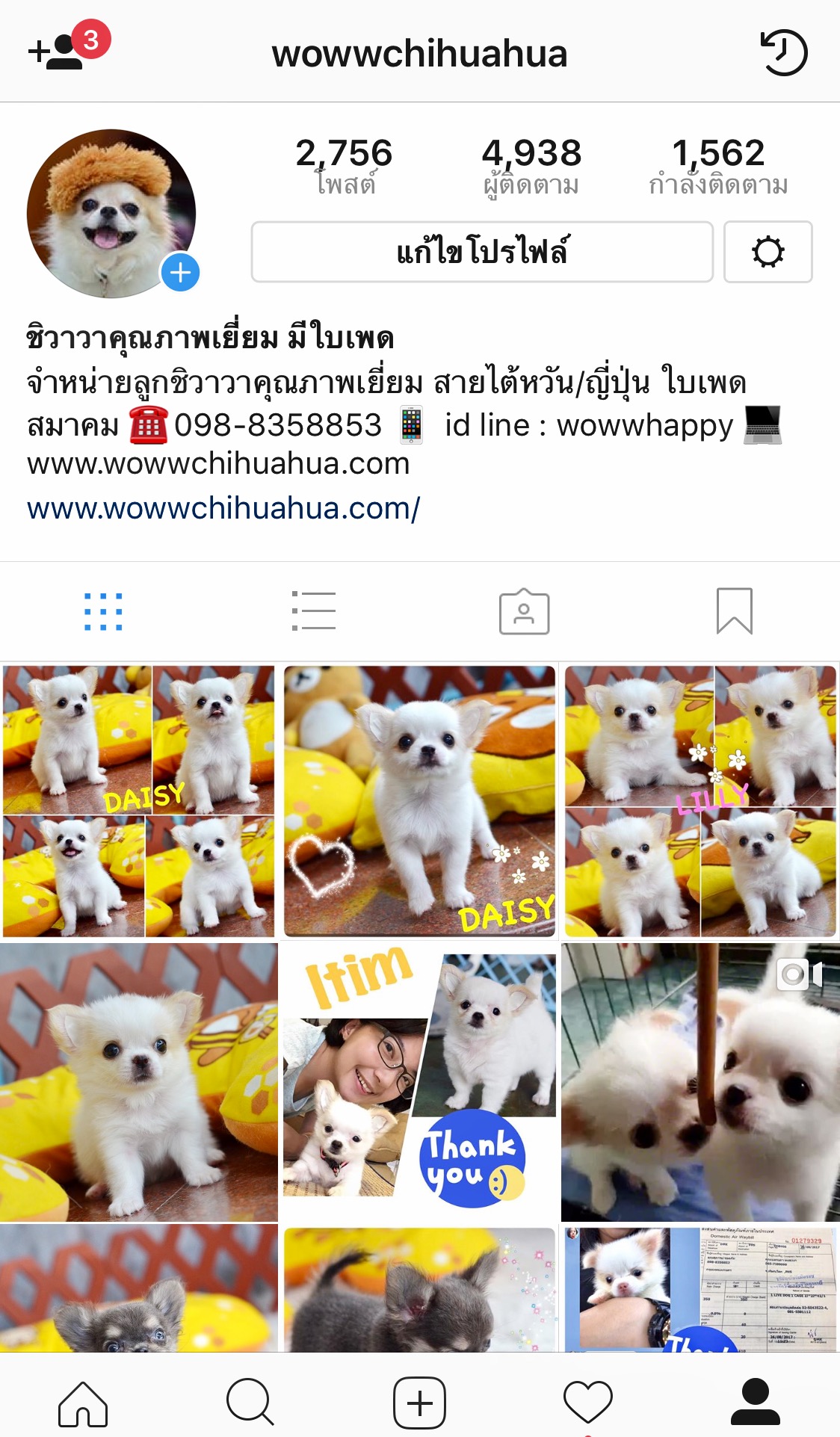Add a story via profile picture plus
The height and width of the screenshot is (1437, 840).
[x=181, y=273]
